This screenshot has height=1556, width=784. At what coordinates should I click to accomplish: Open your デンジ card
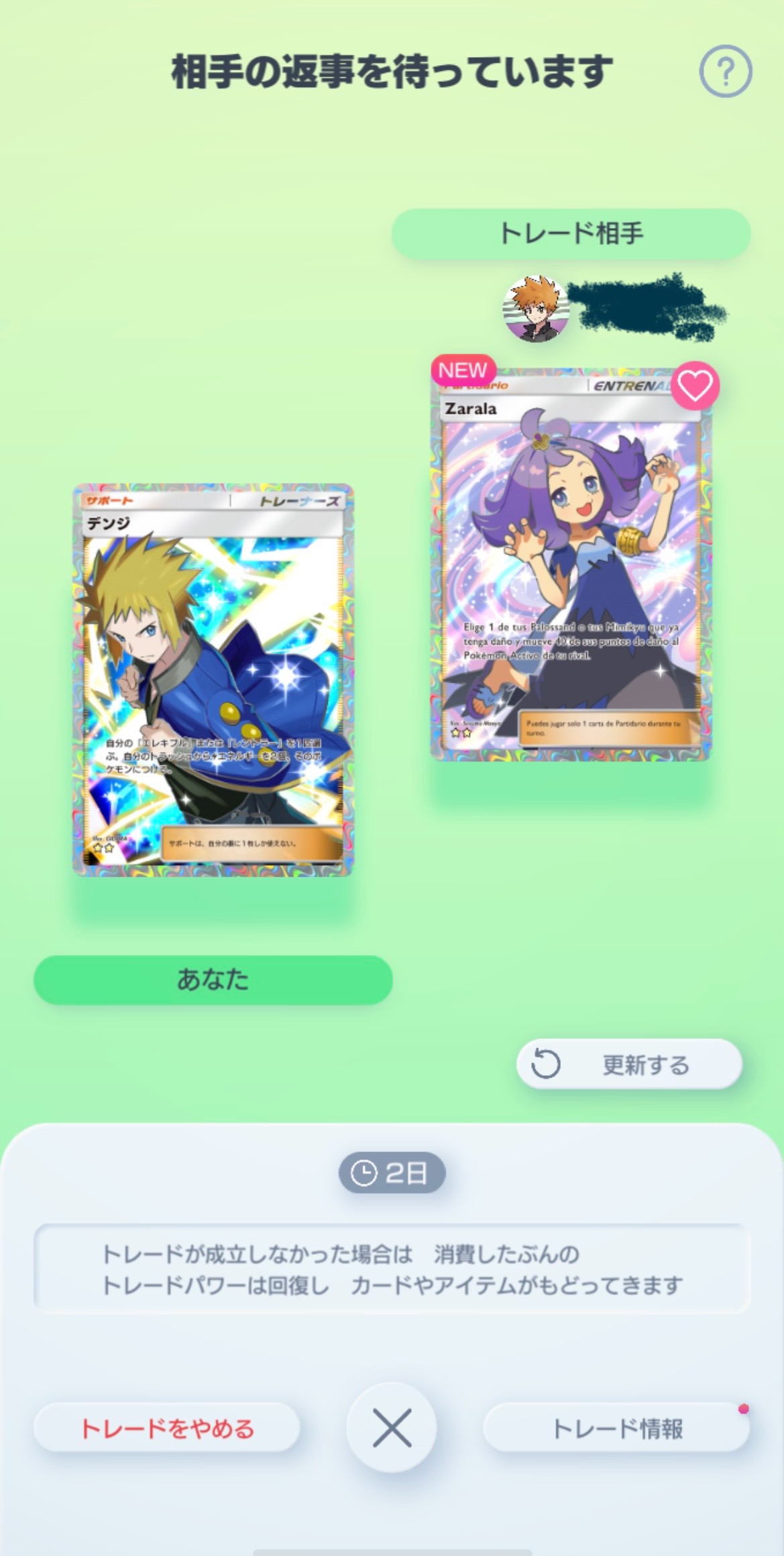coord(213,679)
